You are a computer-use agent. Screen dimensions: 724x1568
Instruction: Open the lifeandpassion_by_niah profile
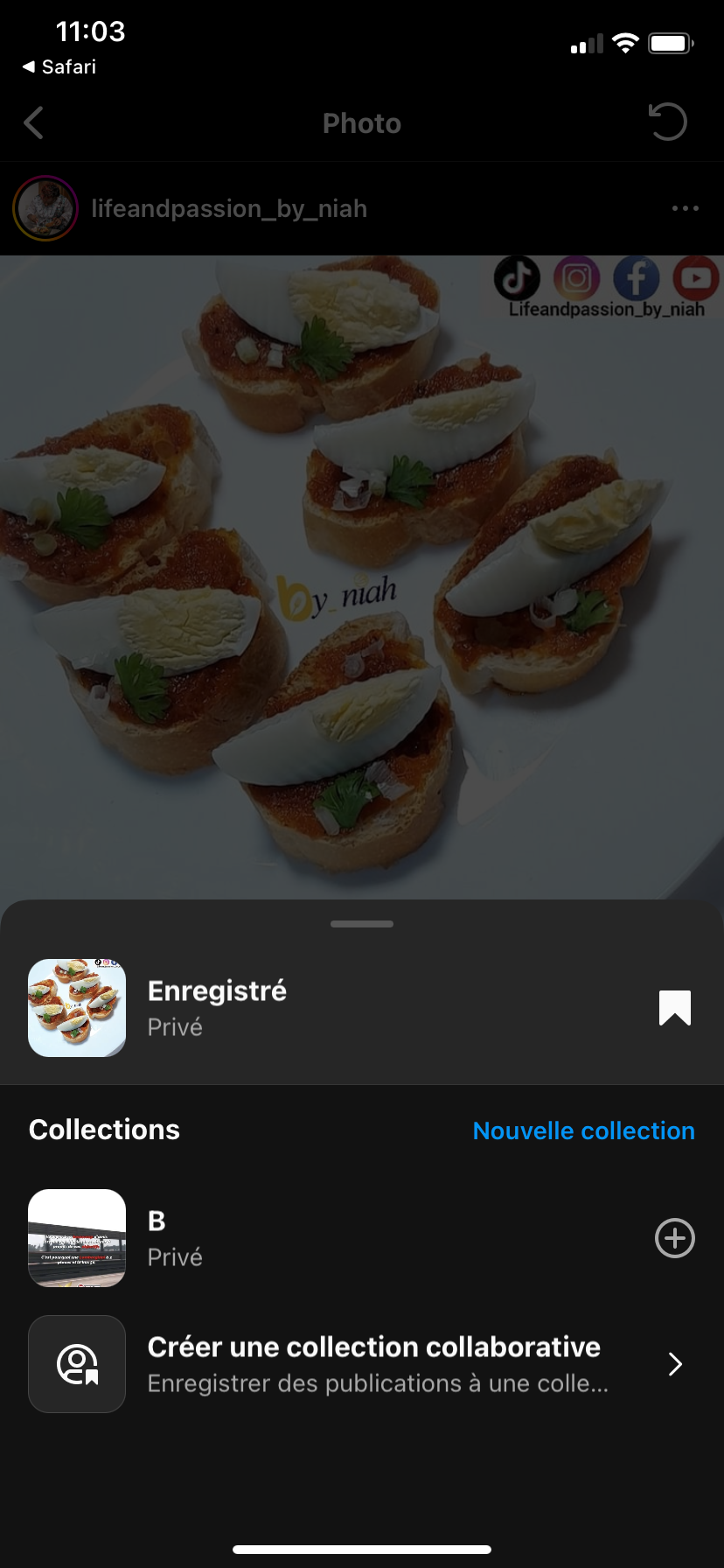tap(228, 209)
